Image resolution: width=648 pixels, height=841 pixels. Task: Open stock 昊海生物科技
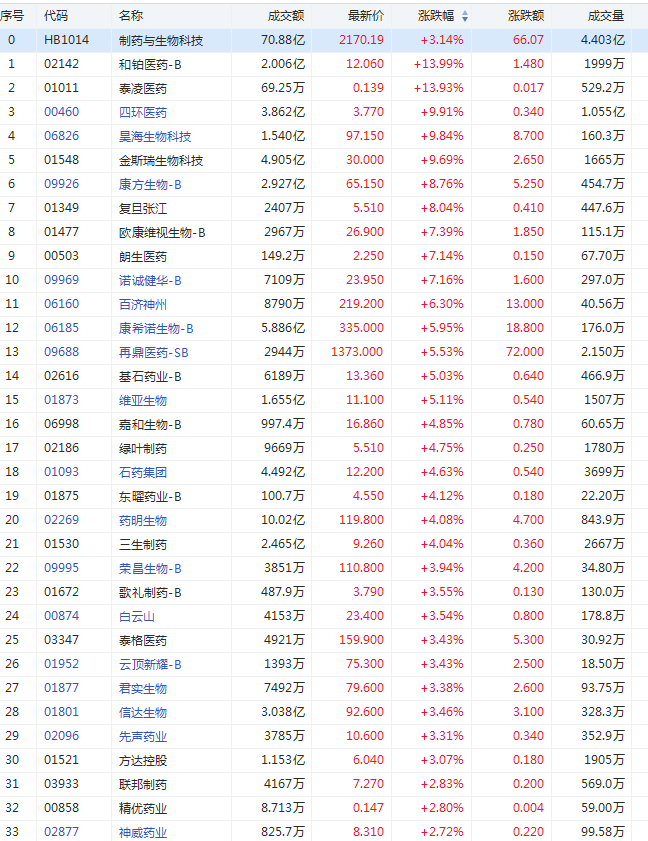(x=154, y=136)
